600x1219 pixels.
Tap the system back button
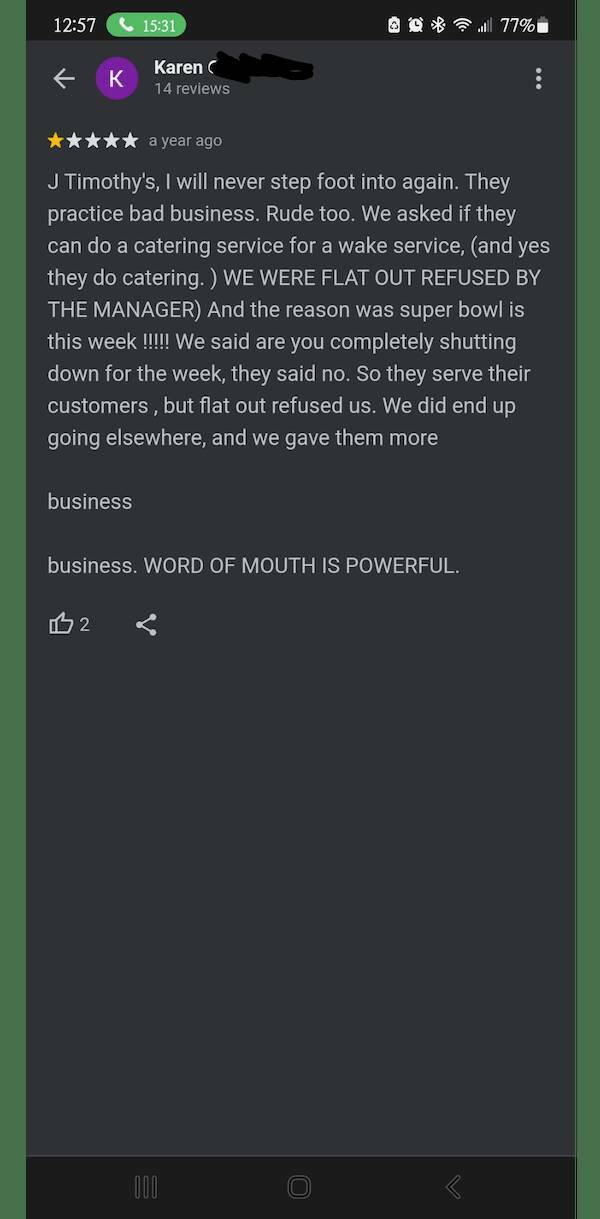[x=453, y=1187]
